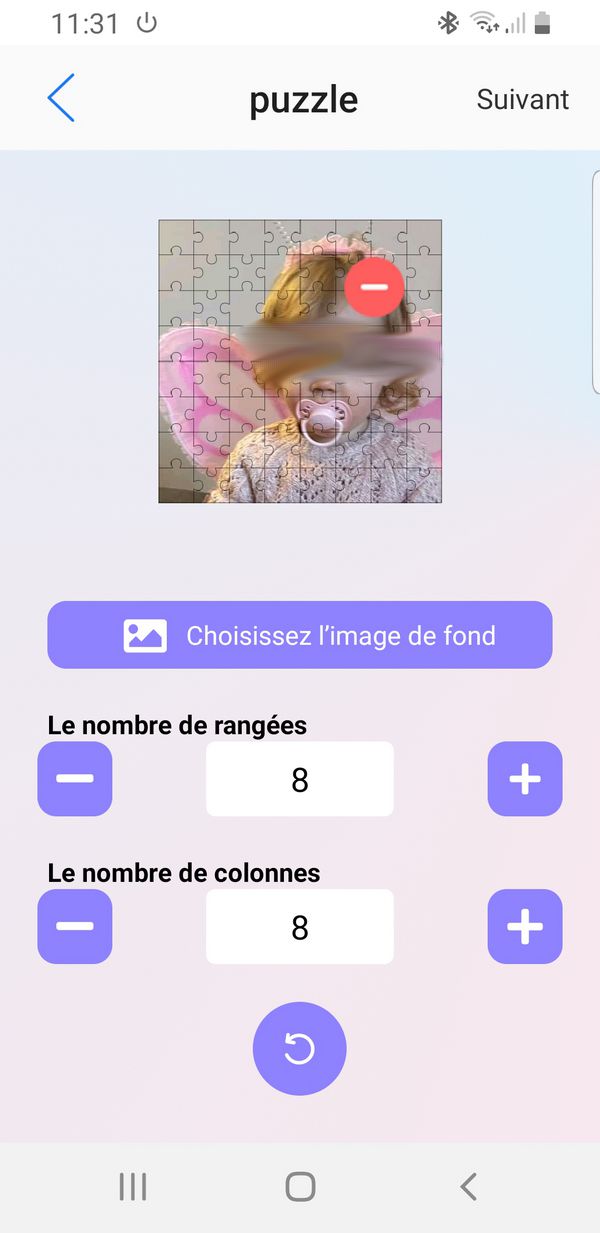
Task: Go to the system home screen
Action: [x=300, y=1187]
